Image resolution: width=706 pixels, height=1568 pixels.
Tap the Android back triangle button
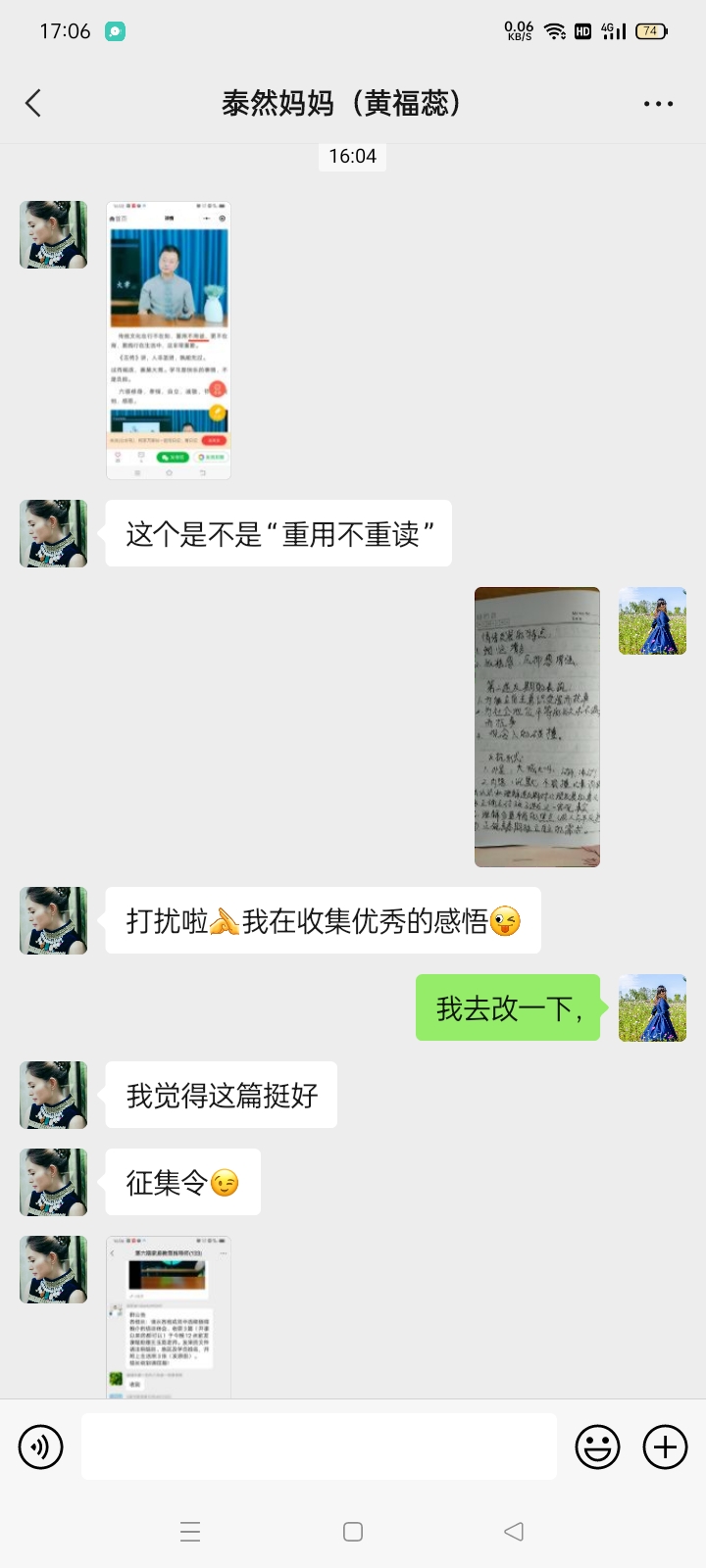point(514,1530)
